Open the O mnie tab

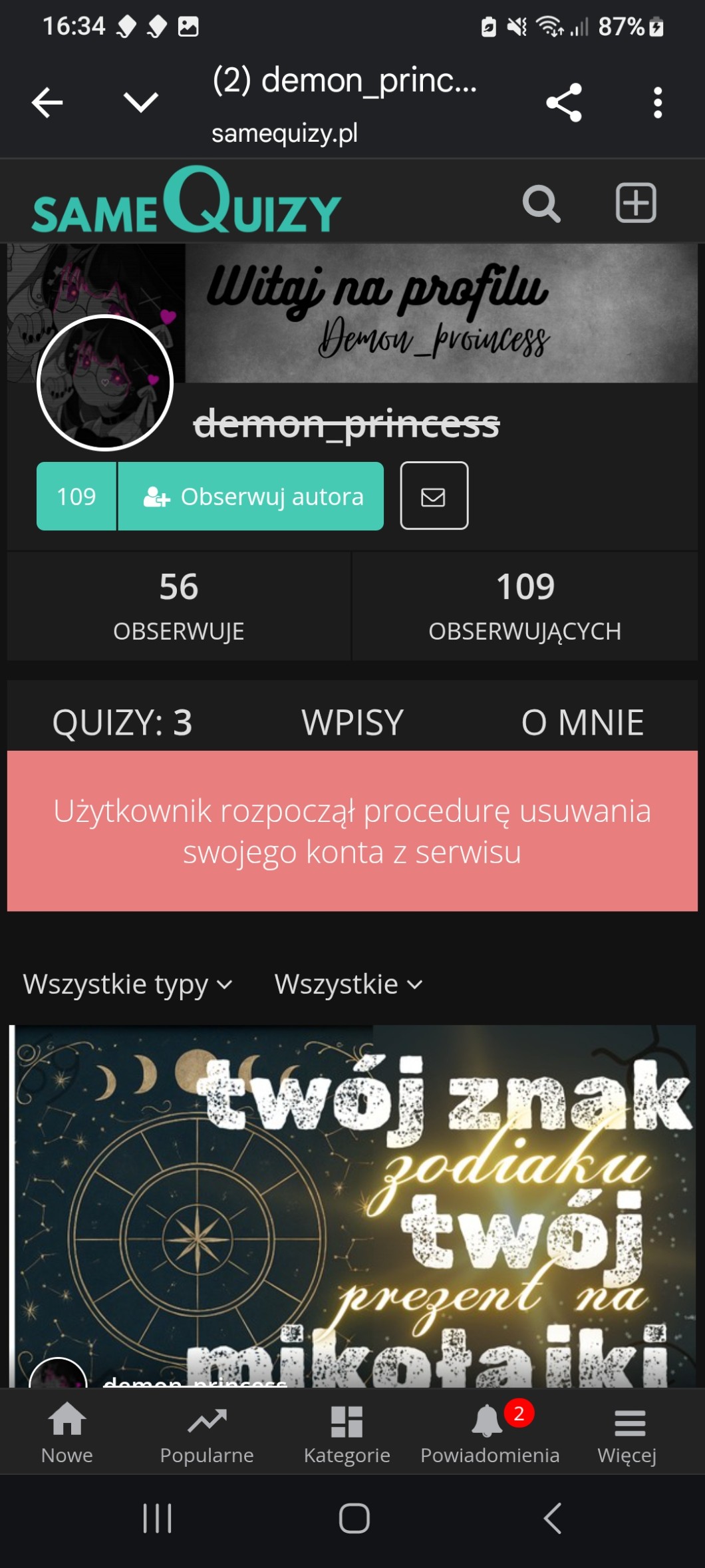[x=582, y=722]
